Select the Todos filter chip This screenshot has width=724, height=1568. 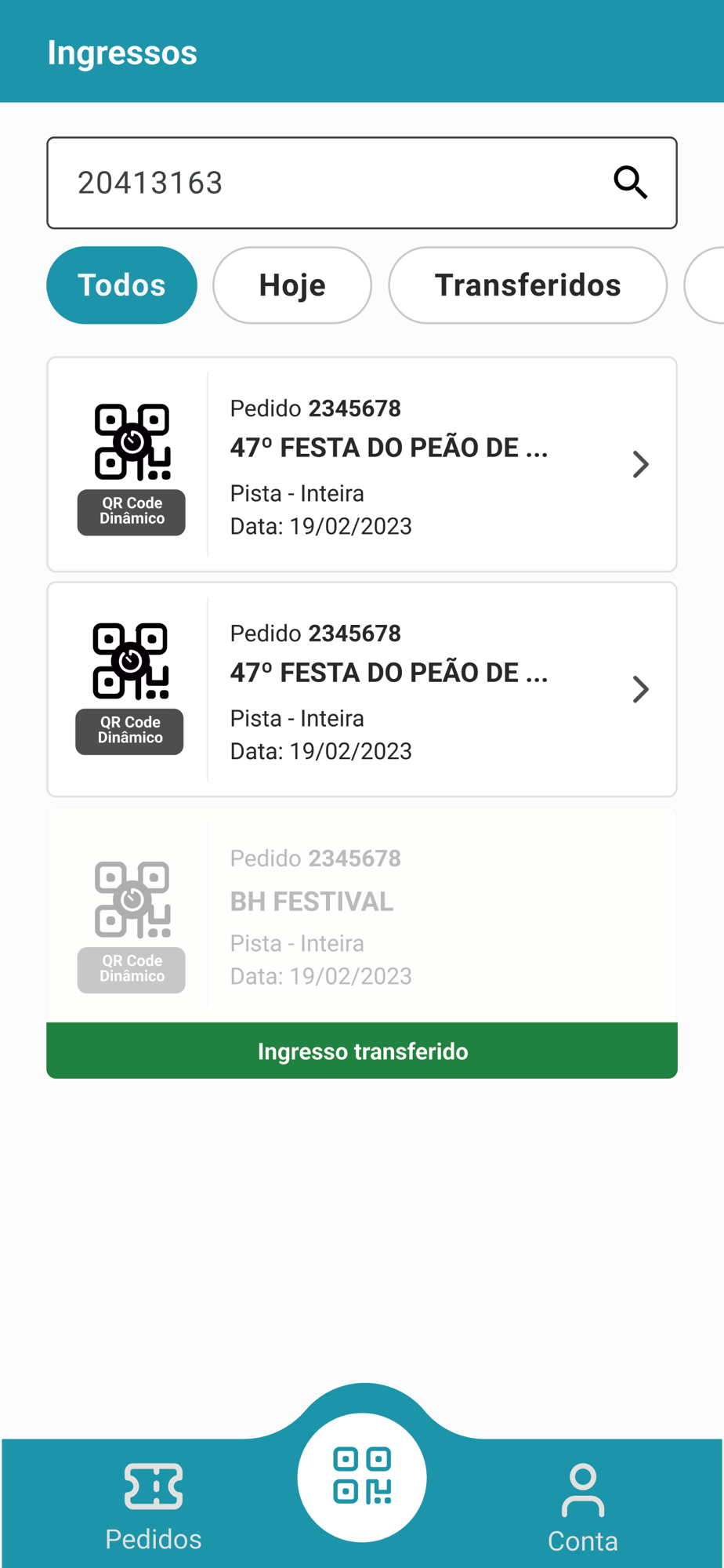[121, 285]
